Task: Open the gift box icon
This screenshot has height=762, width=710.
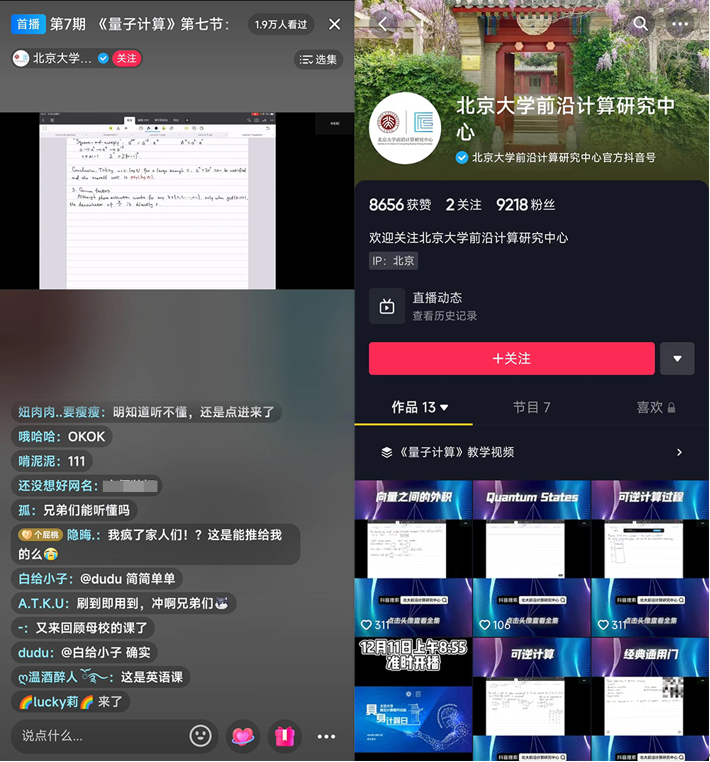Action: (x=284, y=736)
